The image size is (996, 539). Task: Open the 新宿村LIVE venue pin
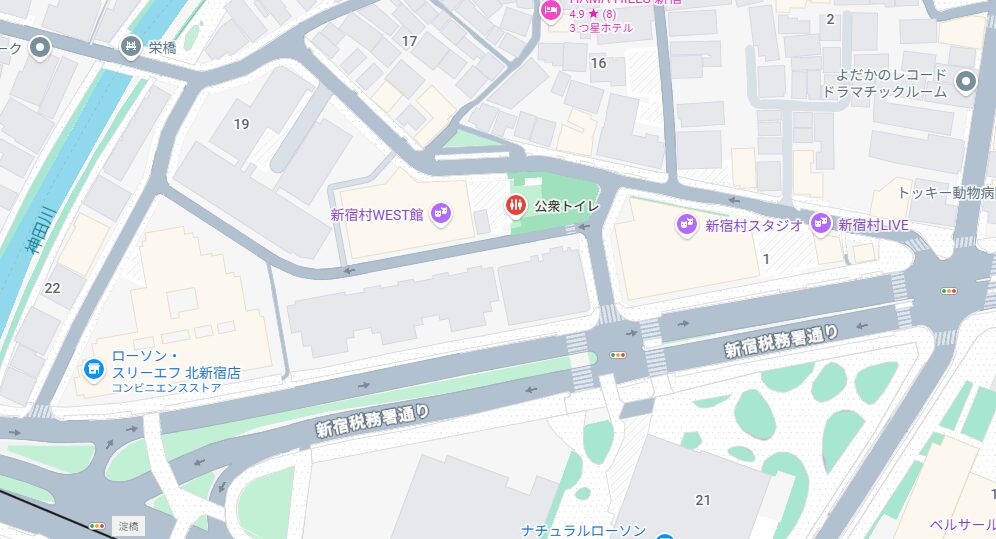(822, 224)
